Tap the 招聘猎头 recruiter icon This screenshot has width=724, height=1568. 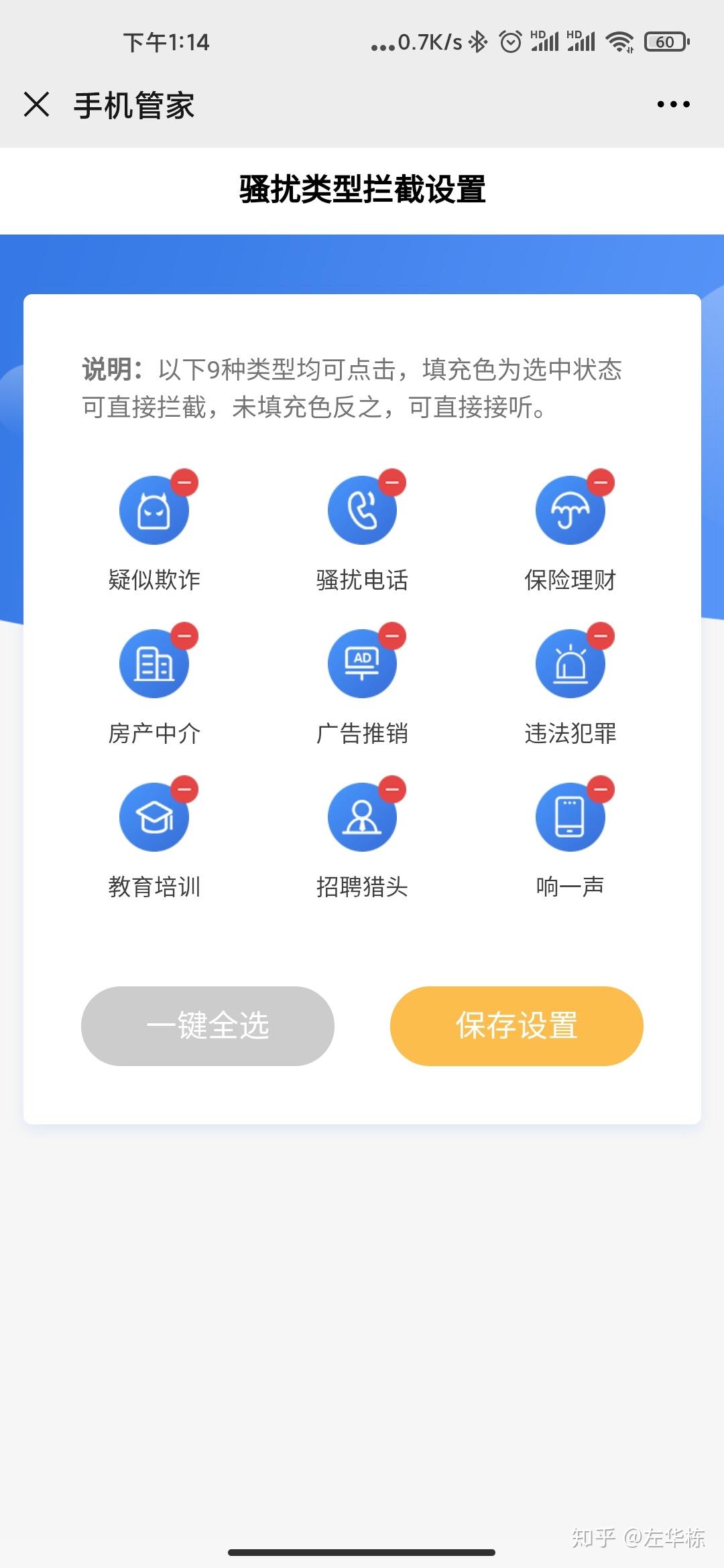pyautogui.click(x=362, y=816)
